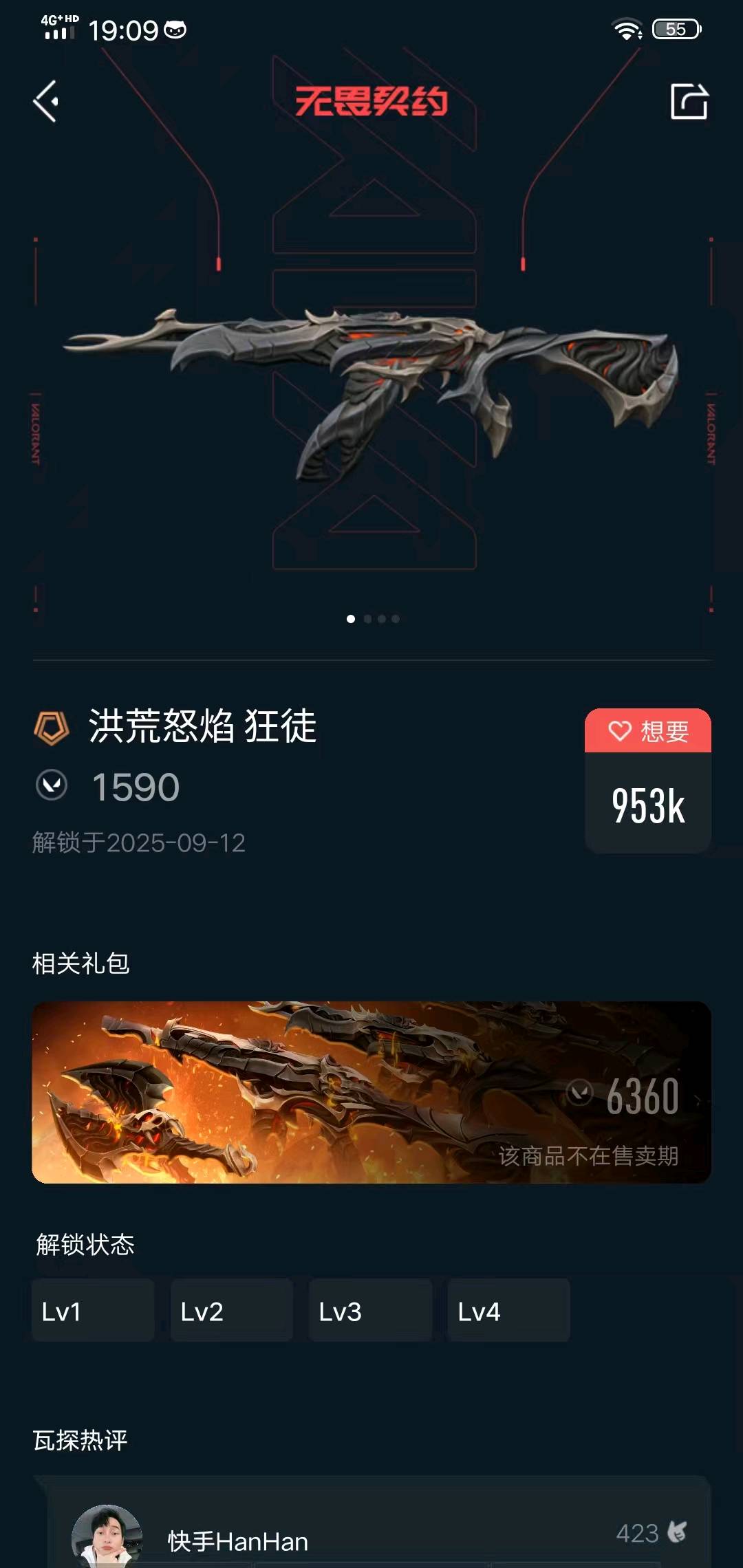Select the Lv1 unlock level
The width and height of the screenshot is (743, 1568).
pyautogui.click(x=93, y=1311)
